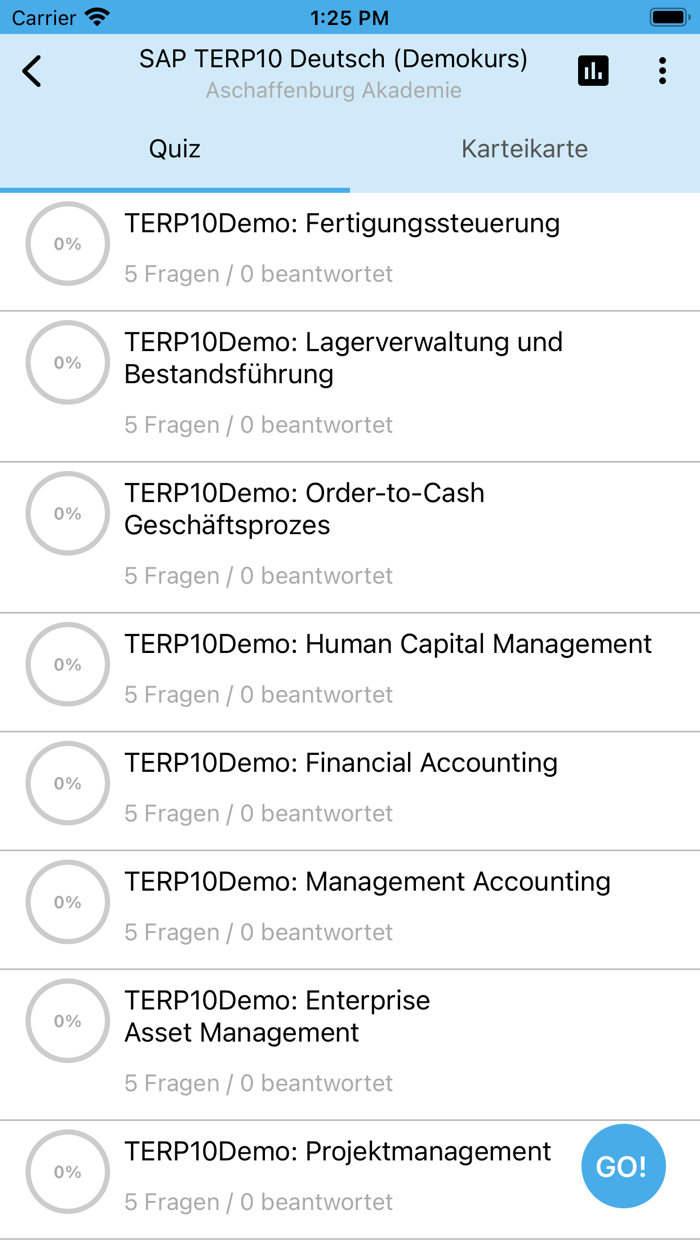The image size is (700, 1244).
Task: Switch to the Karteikarte tab
Action: pos(524,149)
